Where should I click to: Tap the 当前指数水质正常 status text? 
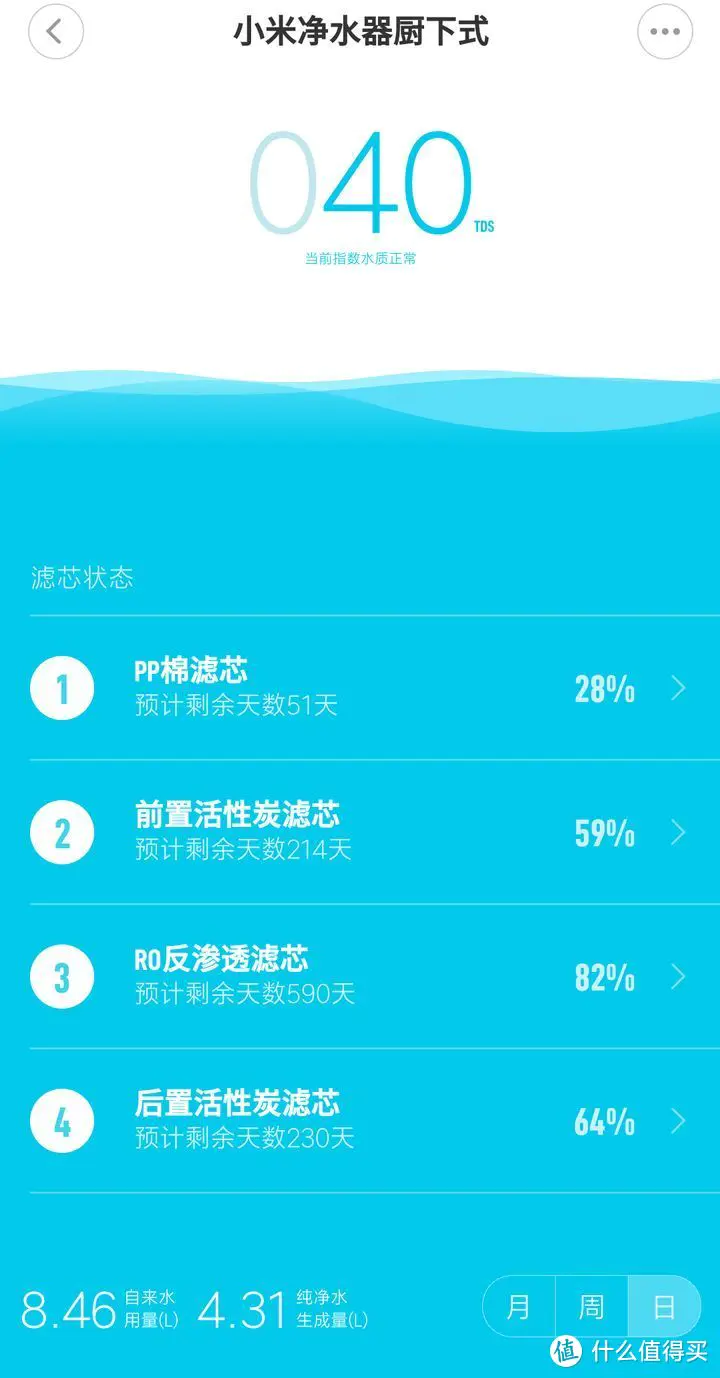tap(360, 257)
